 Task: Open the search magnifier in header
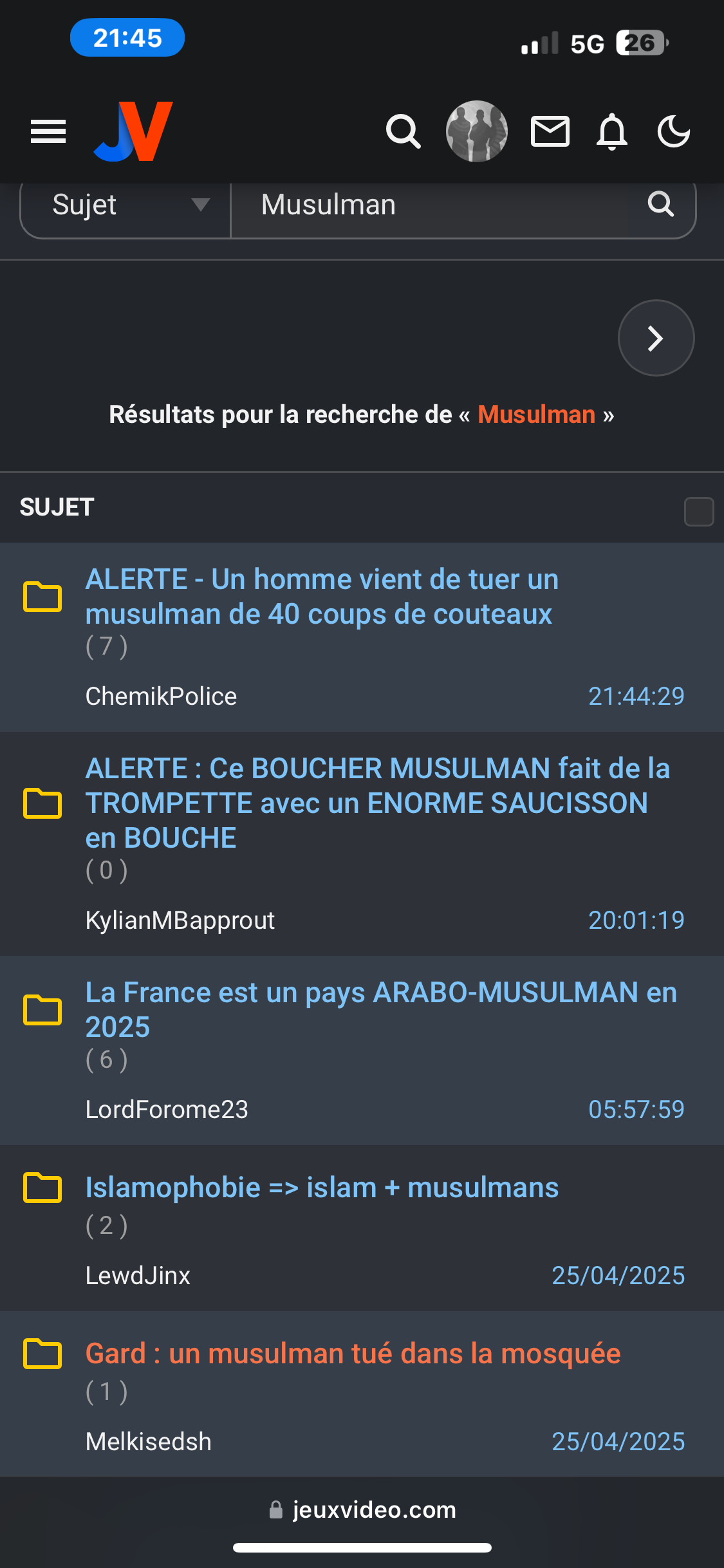coord(404,132)
